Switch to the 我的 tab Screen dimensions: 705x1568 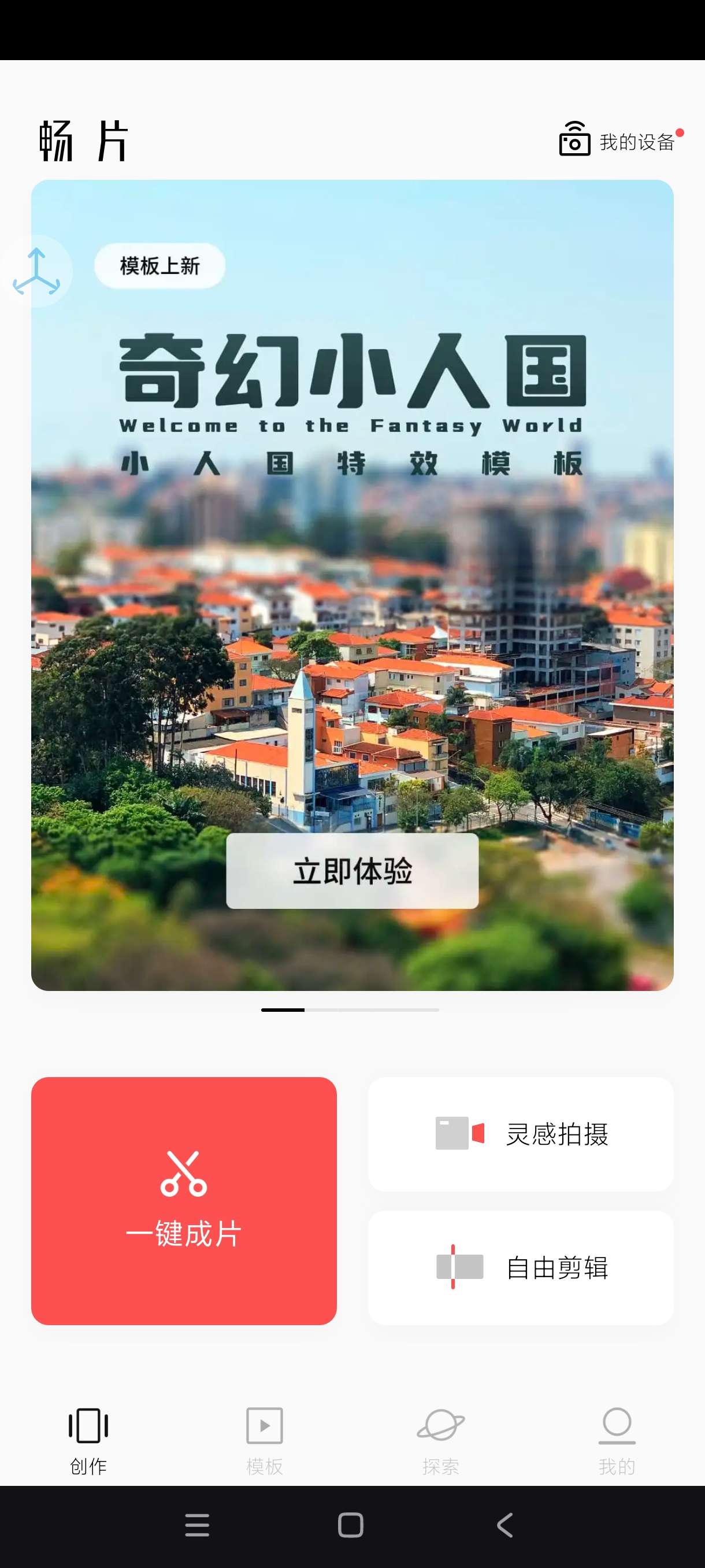[x=617, y=1440]
